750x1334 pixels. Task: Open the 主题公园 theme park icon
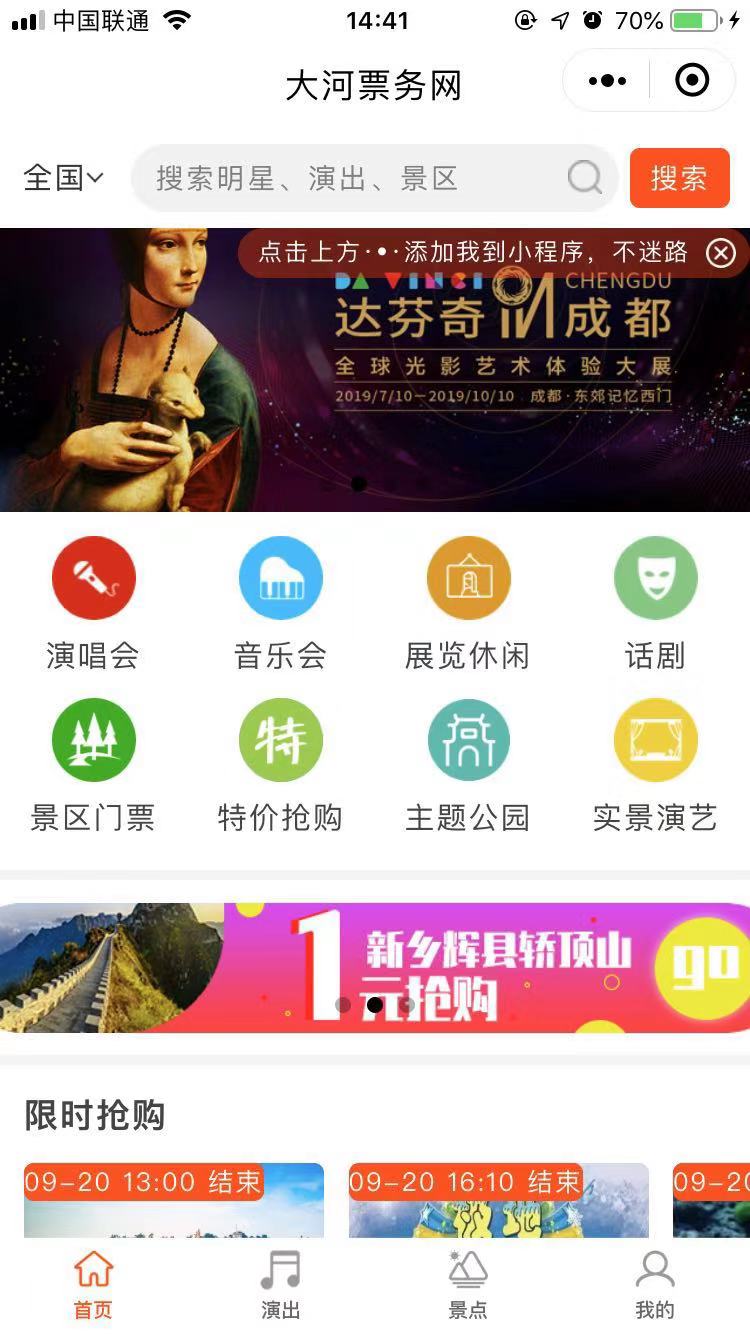point(468,739)
